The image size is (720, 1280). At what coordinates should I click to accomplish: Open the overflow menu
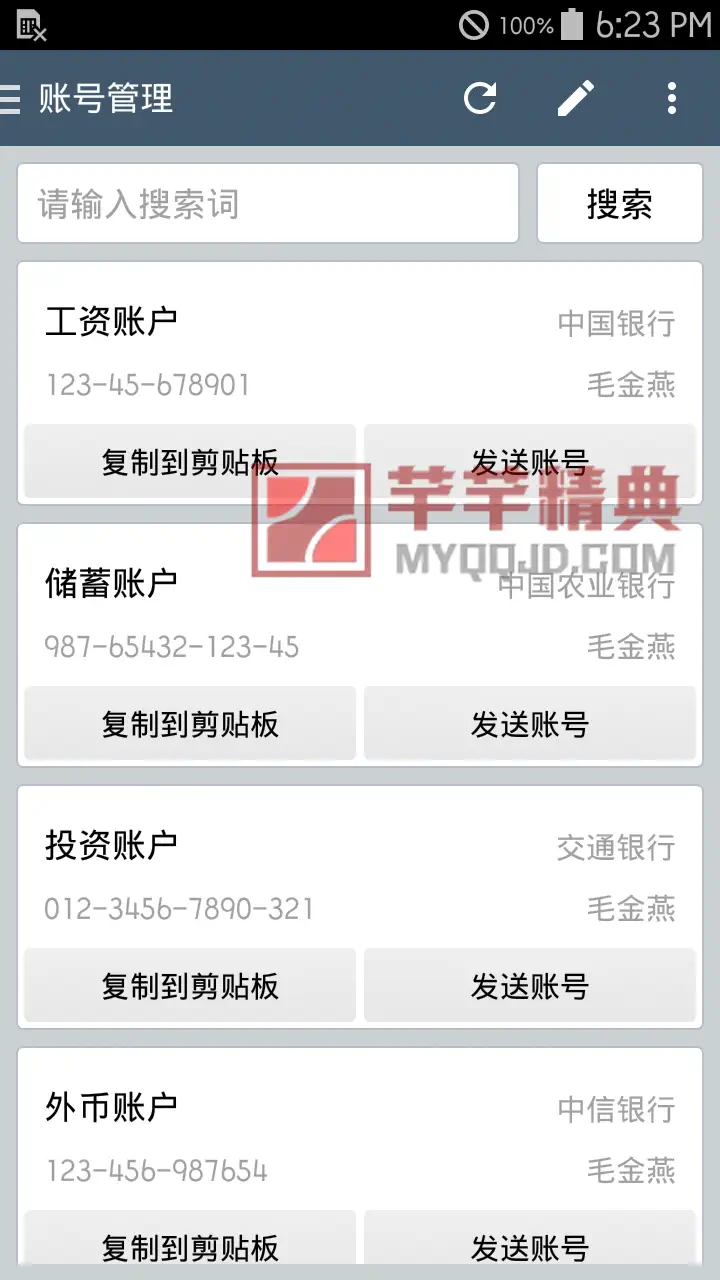pyautogui.click(x=671, y=98)
